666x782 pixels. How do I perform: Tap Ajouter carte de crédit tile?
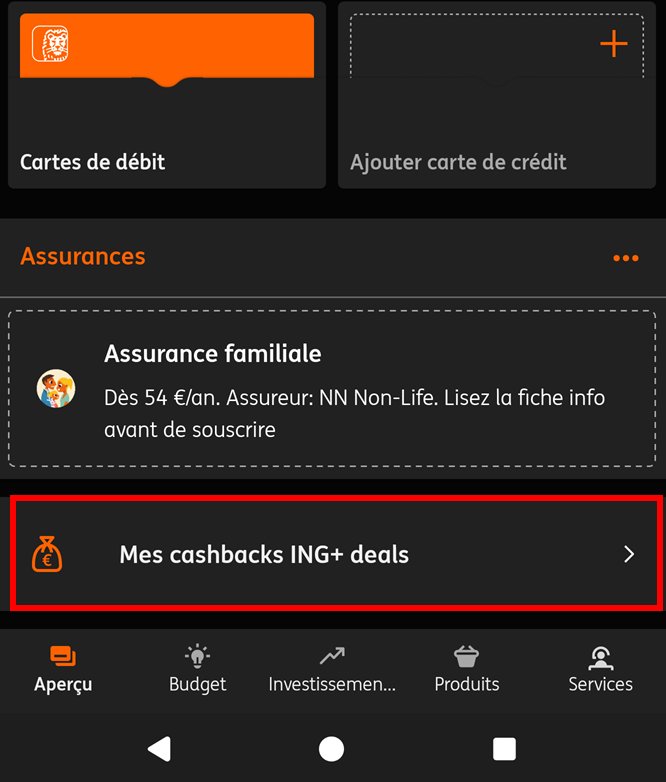(x=496, y=95)
